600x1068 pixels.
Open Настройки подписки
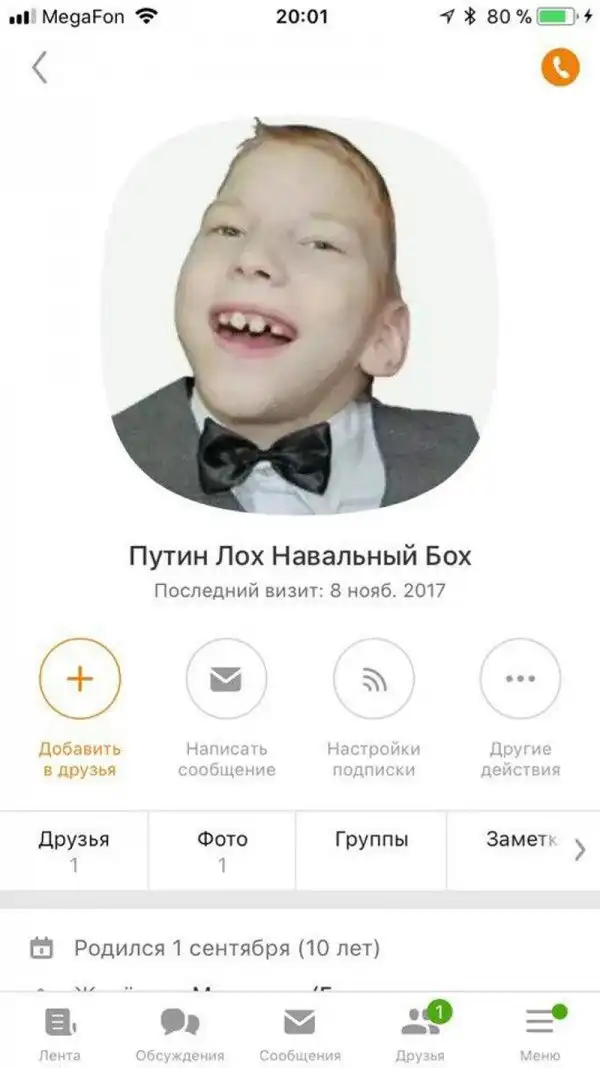pos(373,679)
